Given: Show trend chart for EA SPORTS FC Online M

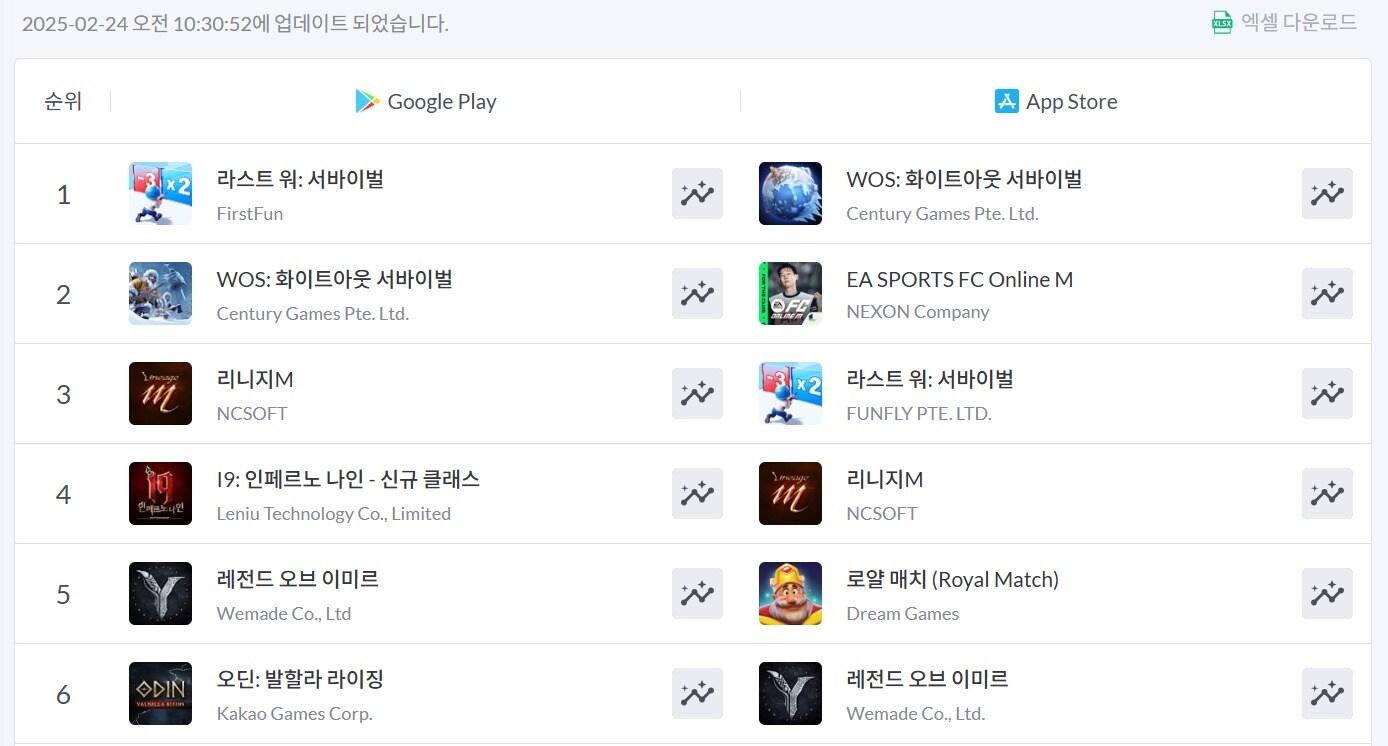Looking at the screenshot, I should [1327, 294].
